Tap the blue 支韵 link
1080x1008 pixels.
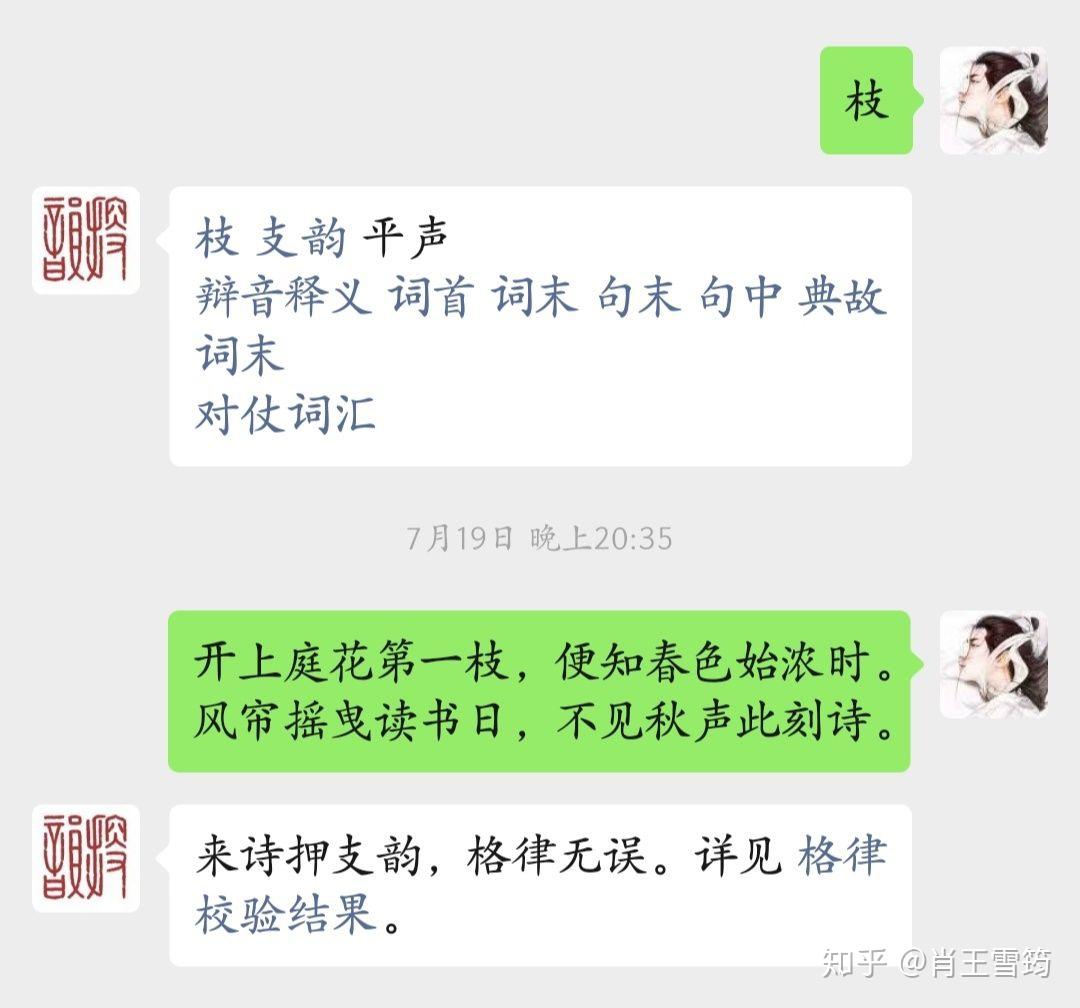coord(300,238)
